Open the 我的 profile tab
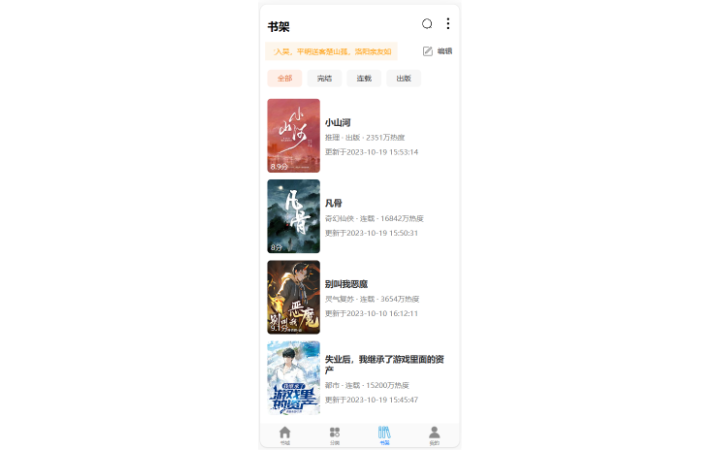 [x=434, y=434]
